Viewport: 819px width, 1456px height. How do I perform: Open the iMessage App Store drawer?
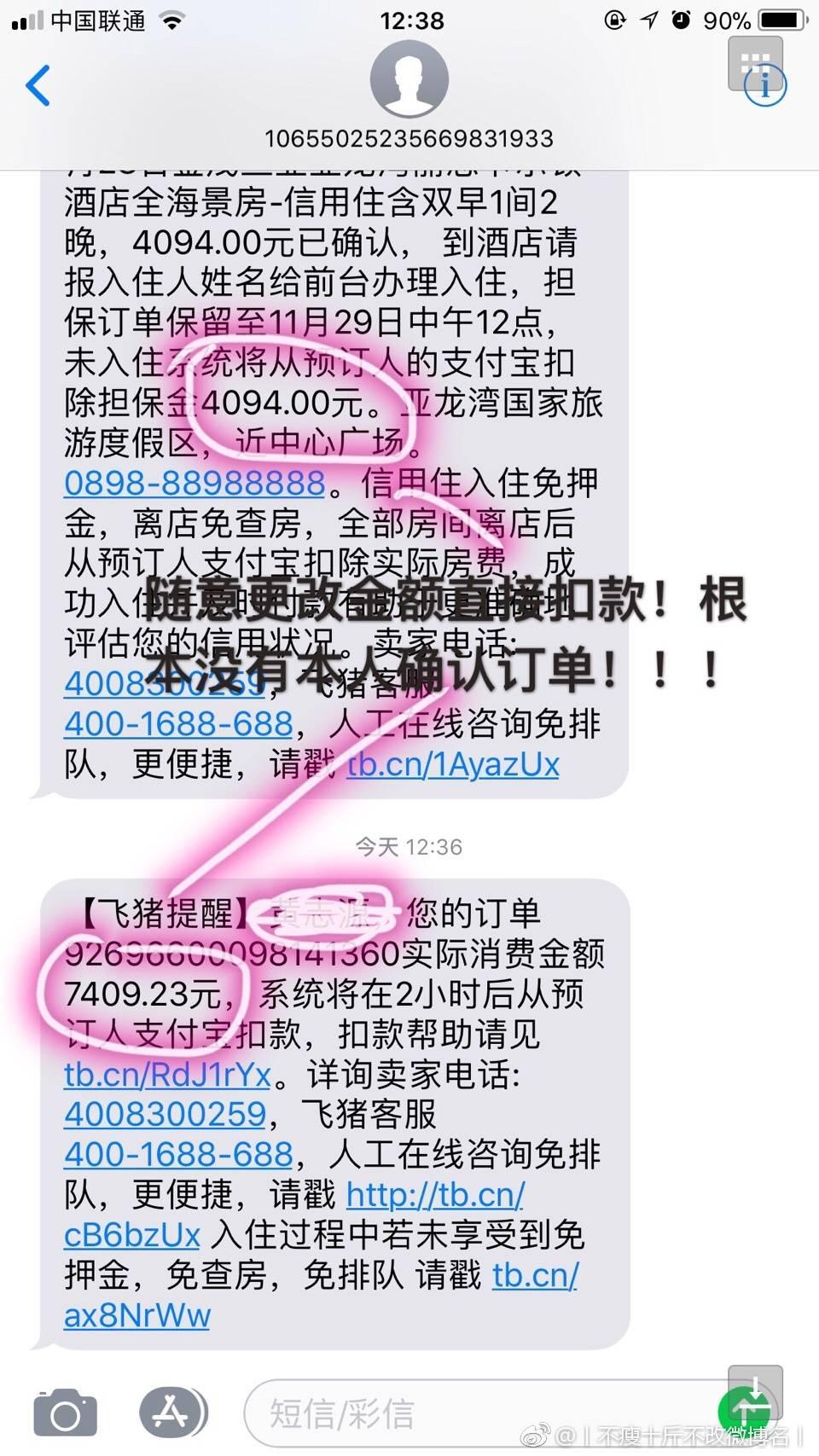tap(171, 1413)
